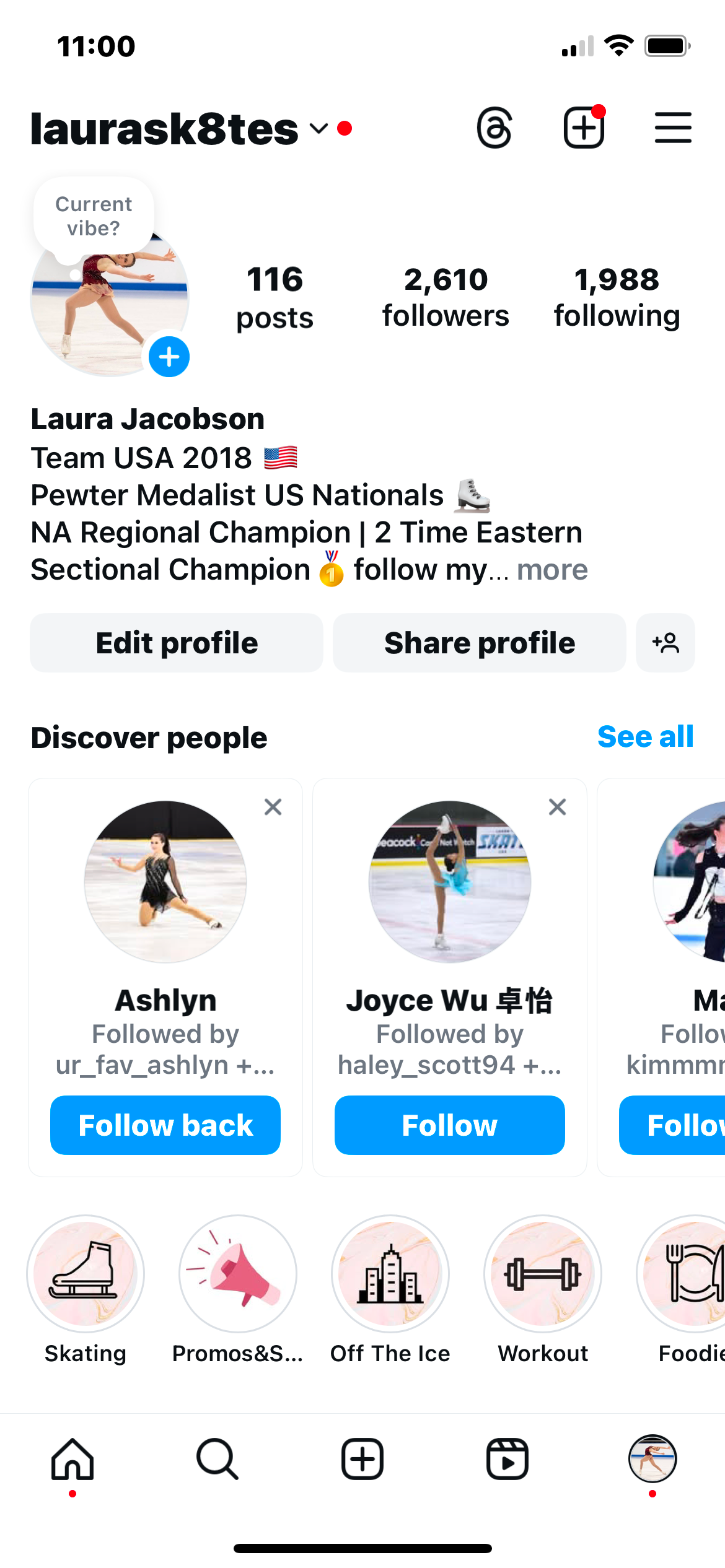Follow back Ashlyn
This screenshot has width=725, height=1568.
point(165,1125)
